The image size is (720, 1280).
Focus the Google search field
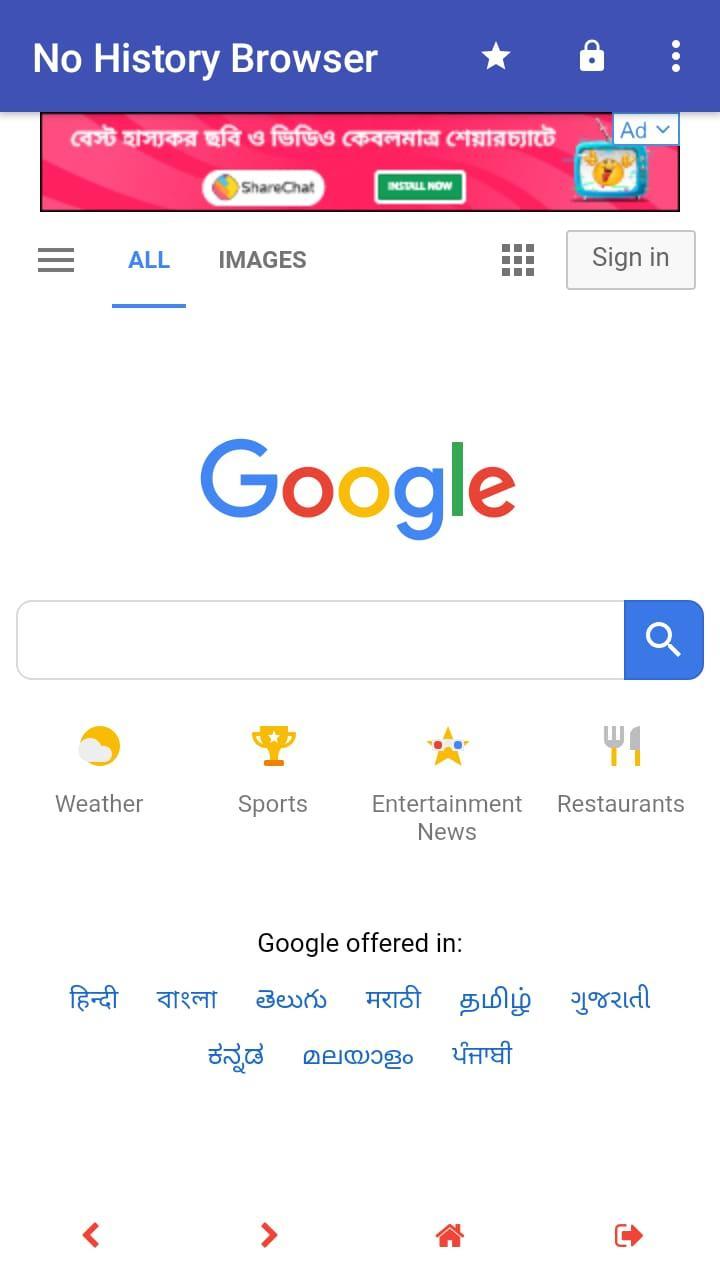click(x=320, y=640)
